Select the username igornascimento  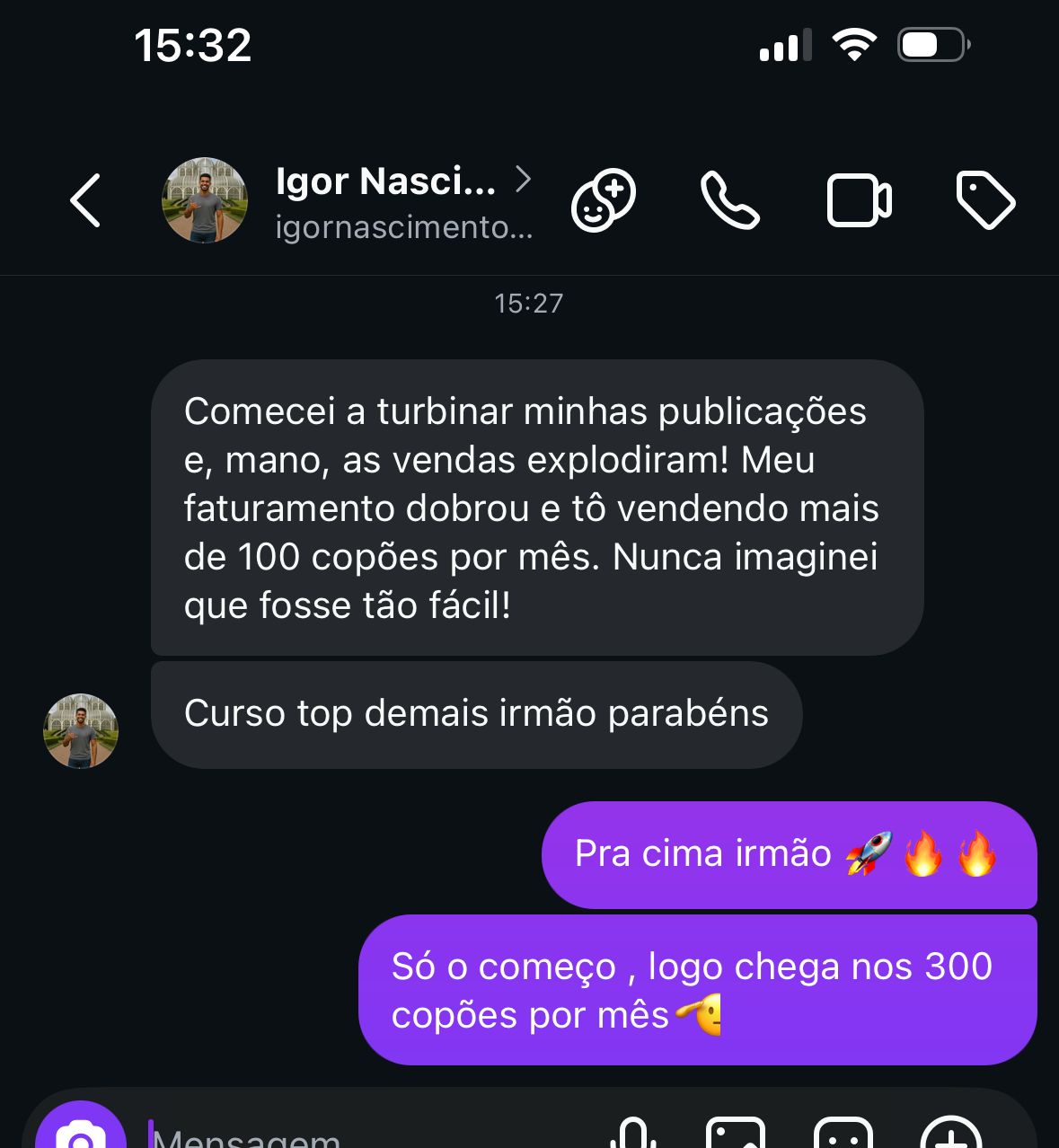(x=403, y=227)
